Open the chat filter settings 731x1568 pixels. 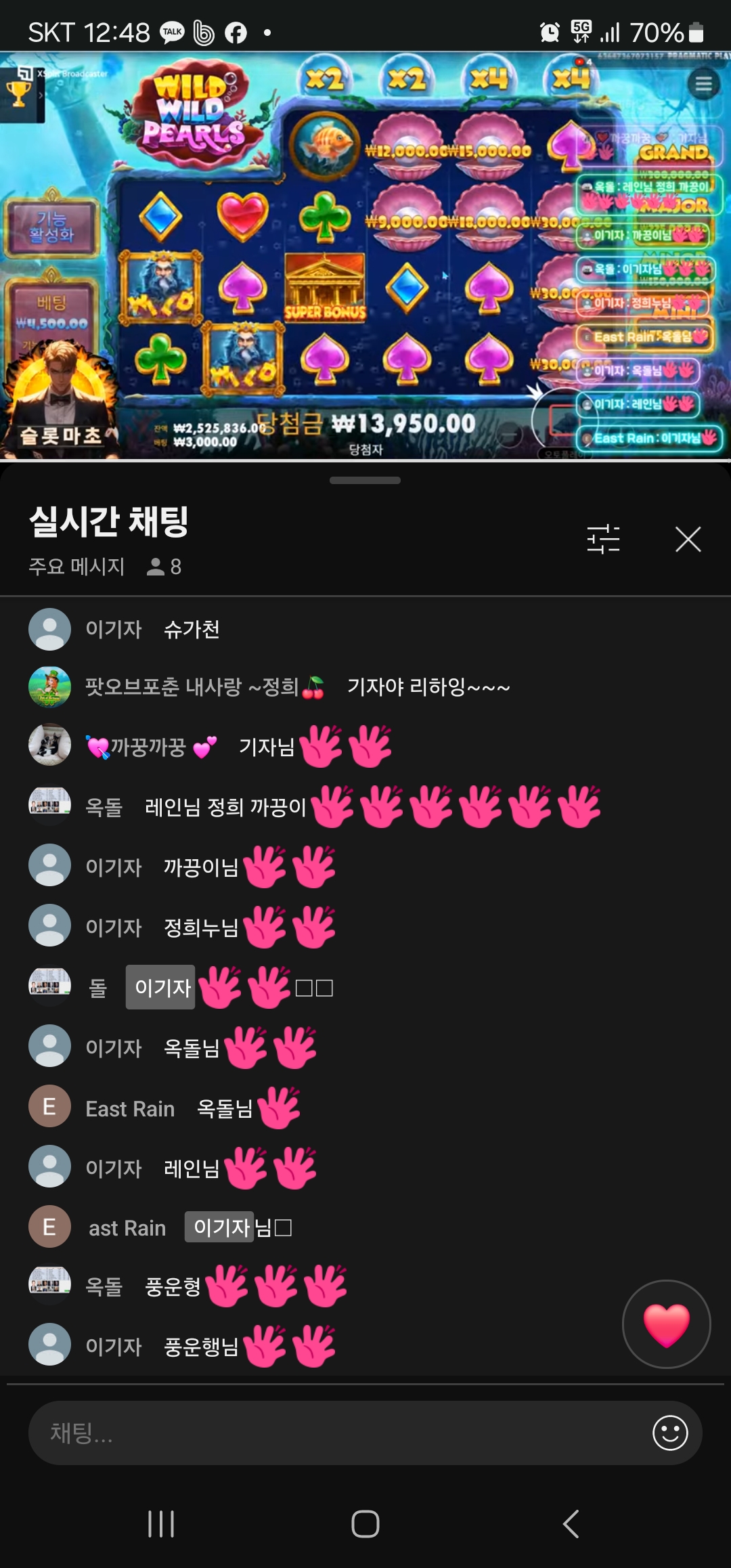(x=603, y=540)
